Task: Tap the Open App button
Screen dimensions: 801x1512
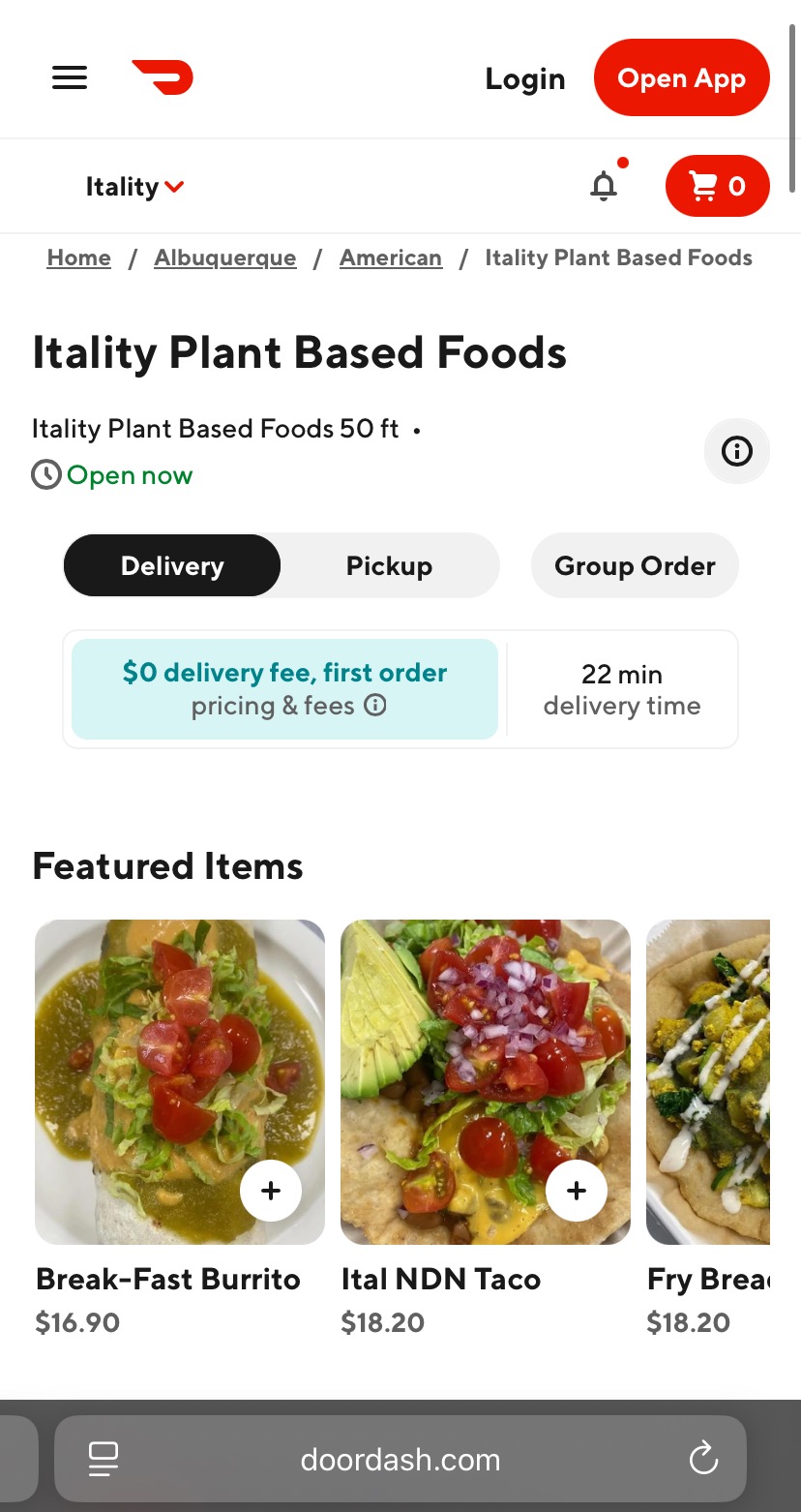Action: click(681, 77)
